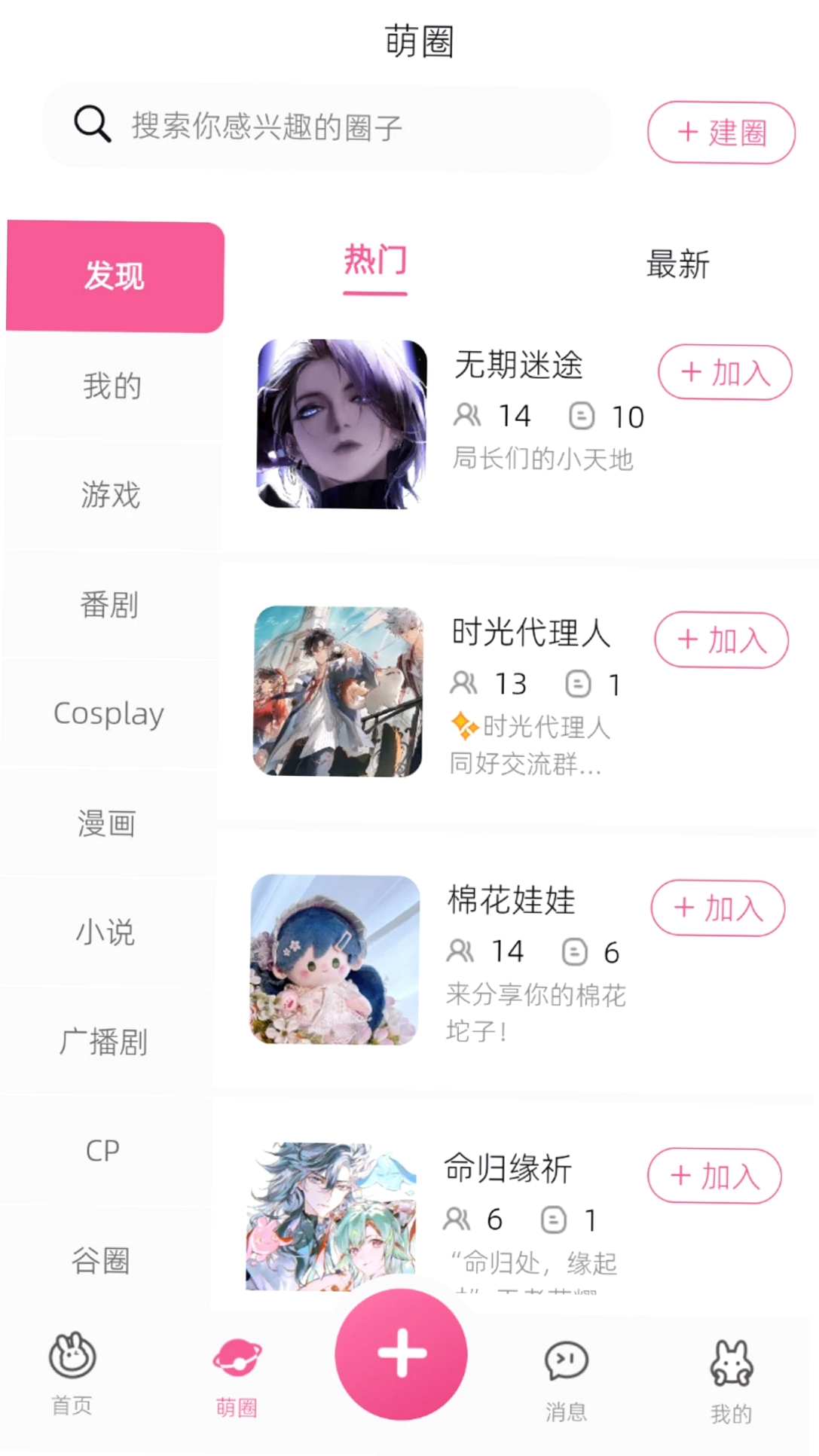Open the 消息 messages tab
Viewport: 819px width, 1456px height.
pos(566,1380)
